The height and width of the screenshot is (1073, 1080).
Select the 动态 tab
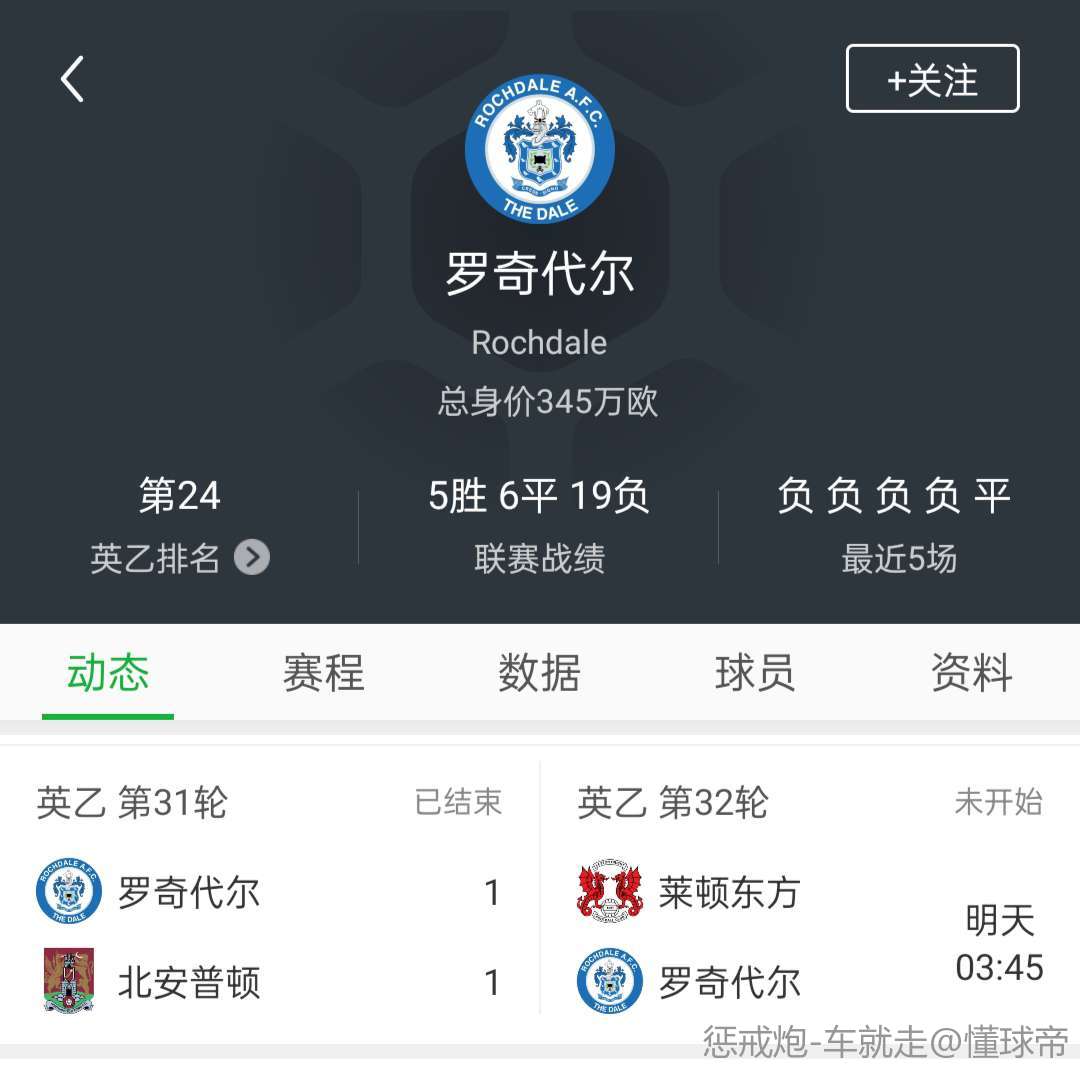click(108, 673)
